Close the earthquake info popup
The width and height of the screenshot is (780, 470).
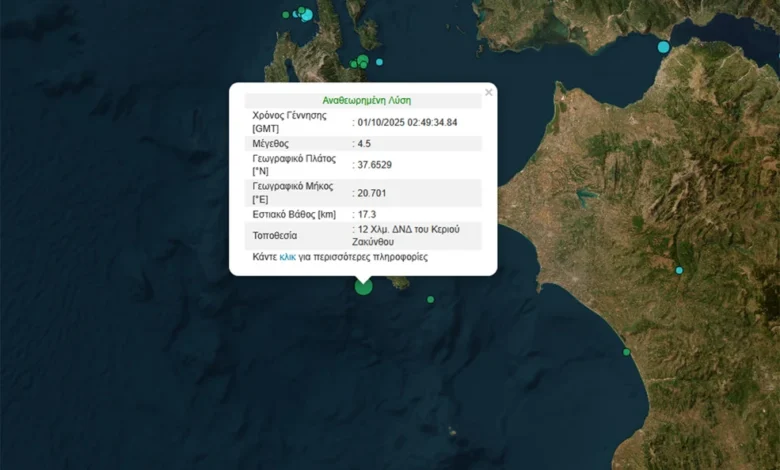[x=488, y=93]
